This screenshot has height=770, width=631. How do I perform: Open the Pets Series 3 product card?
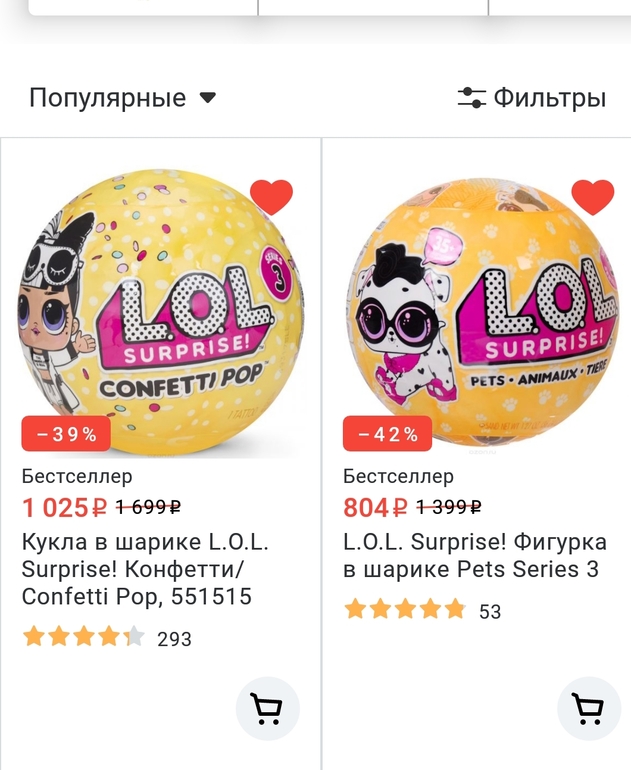coord(474,556)
